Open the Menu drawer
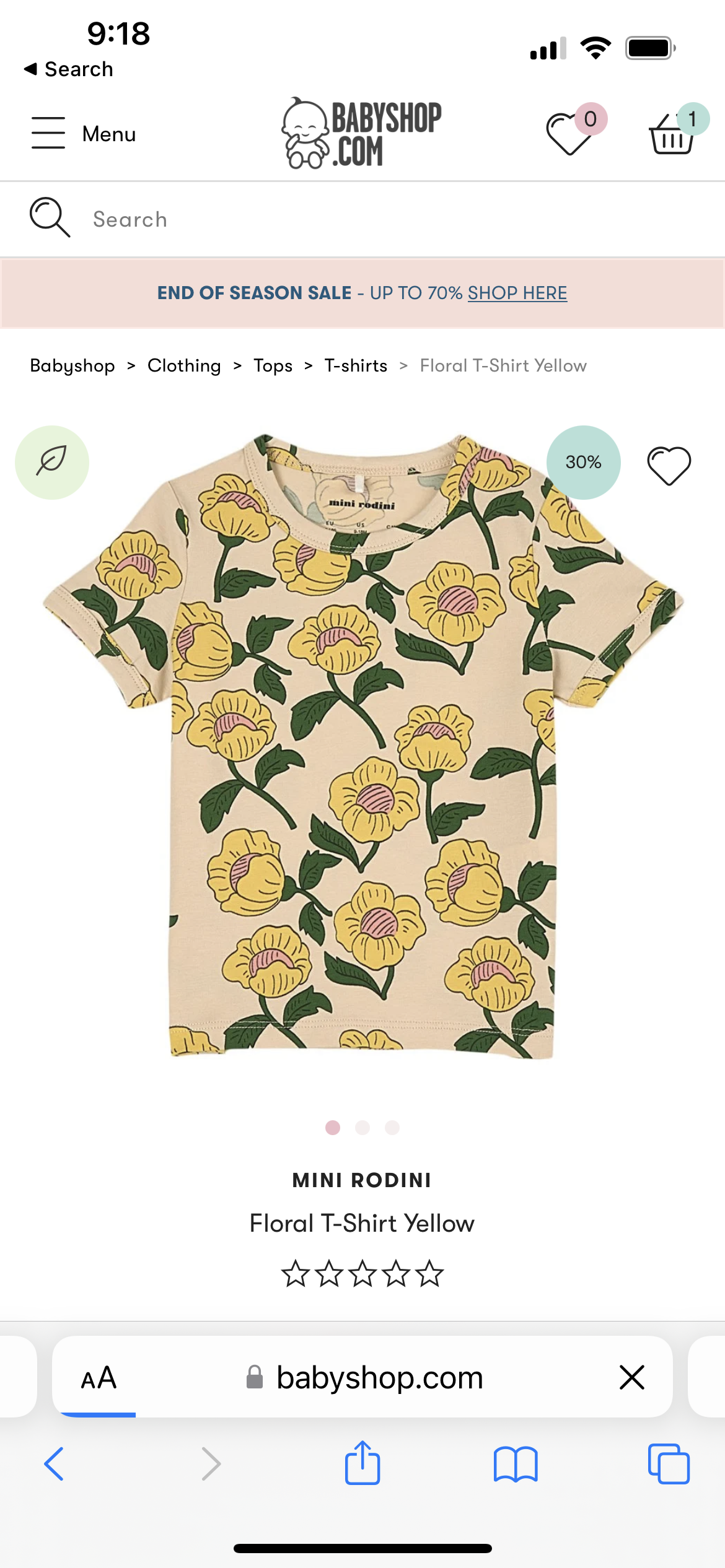Viewport: 725px width, 1568px height. click(84, 133)
